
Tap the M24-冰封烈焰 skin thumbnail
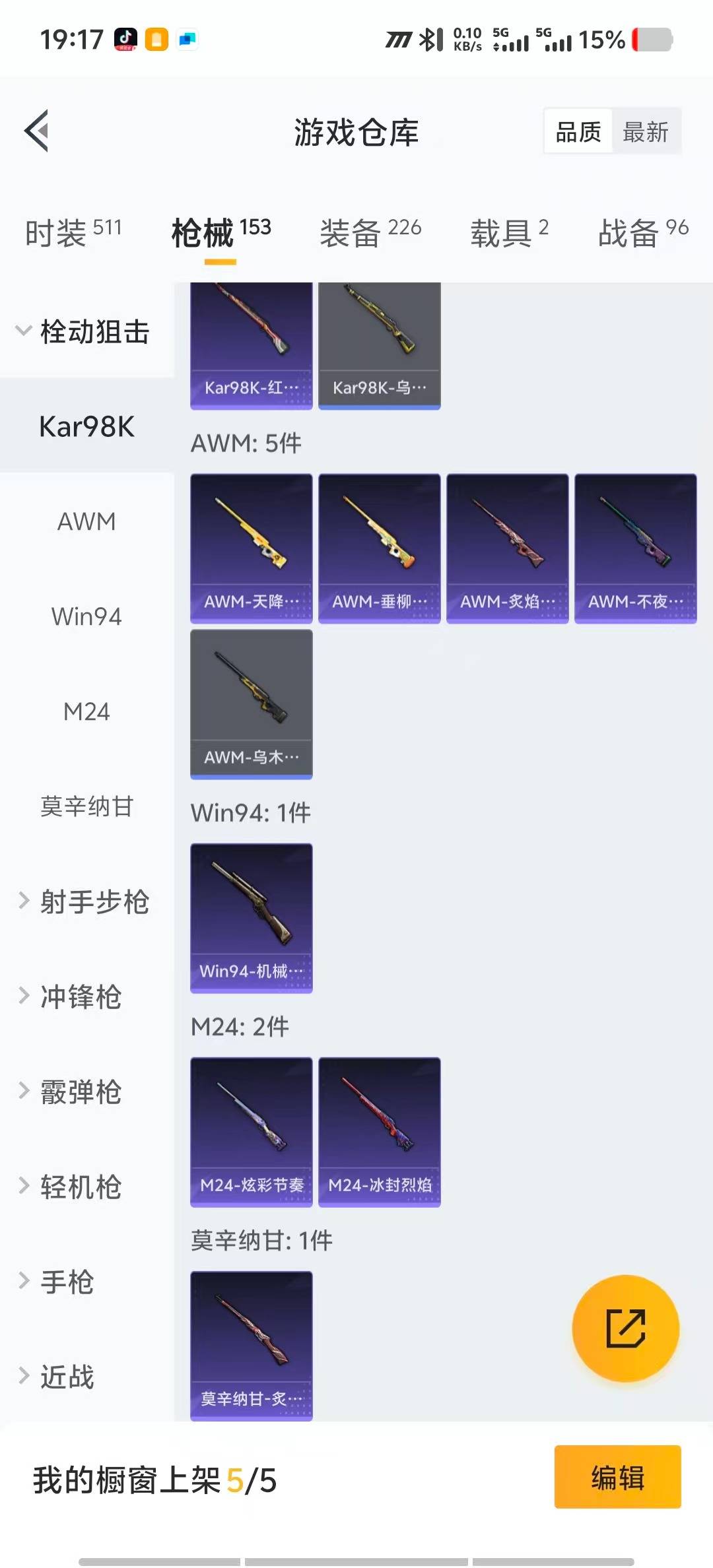pos(380,1130)
